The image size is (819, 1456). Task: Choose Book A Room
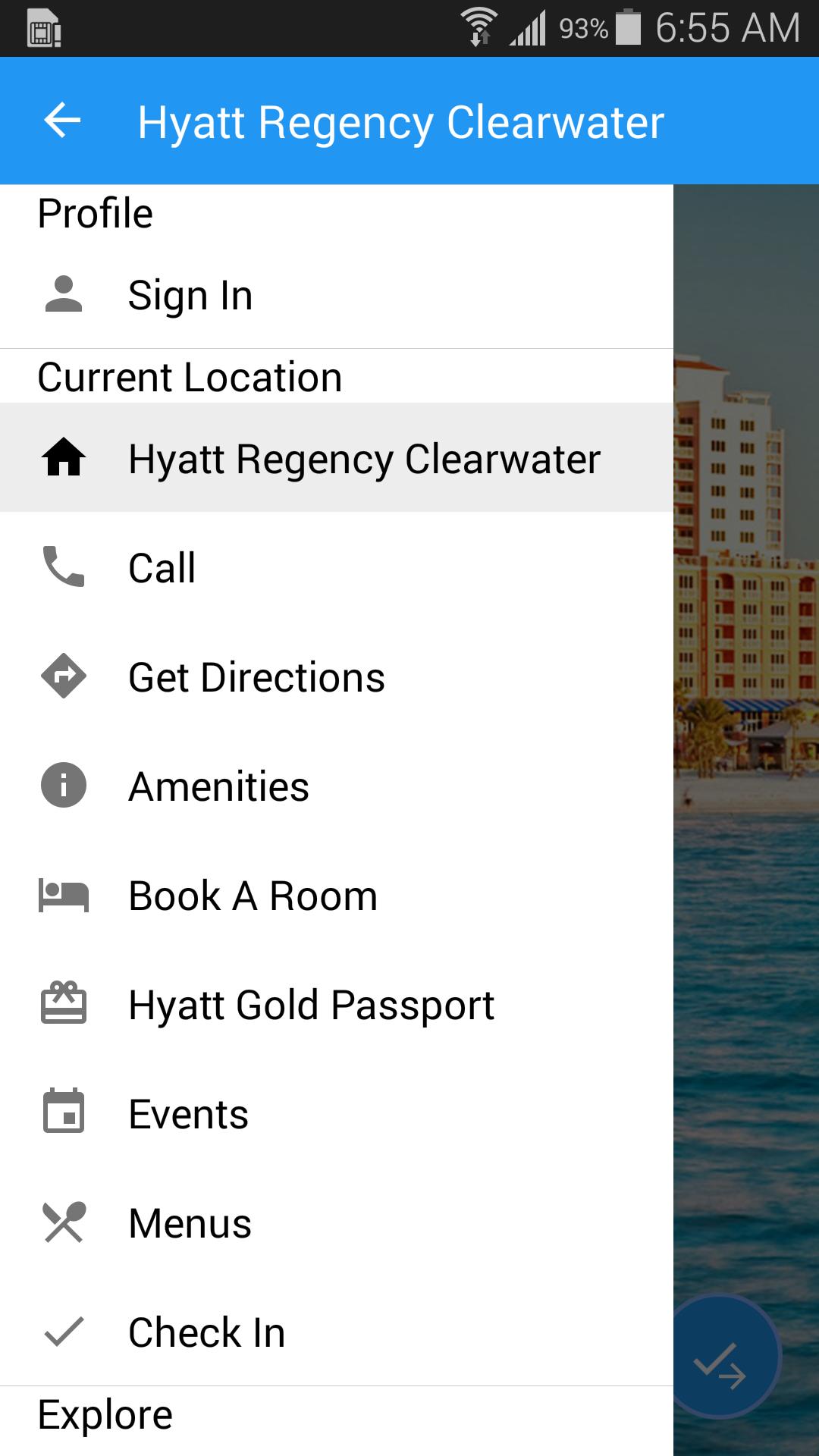click(x=253, y=895)
